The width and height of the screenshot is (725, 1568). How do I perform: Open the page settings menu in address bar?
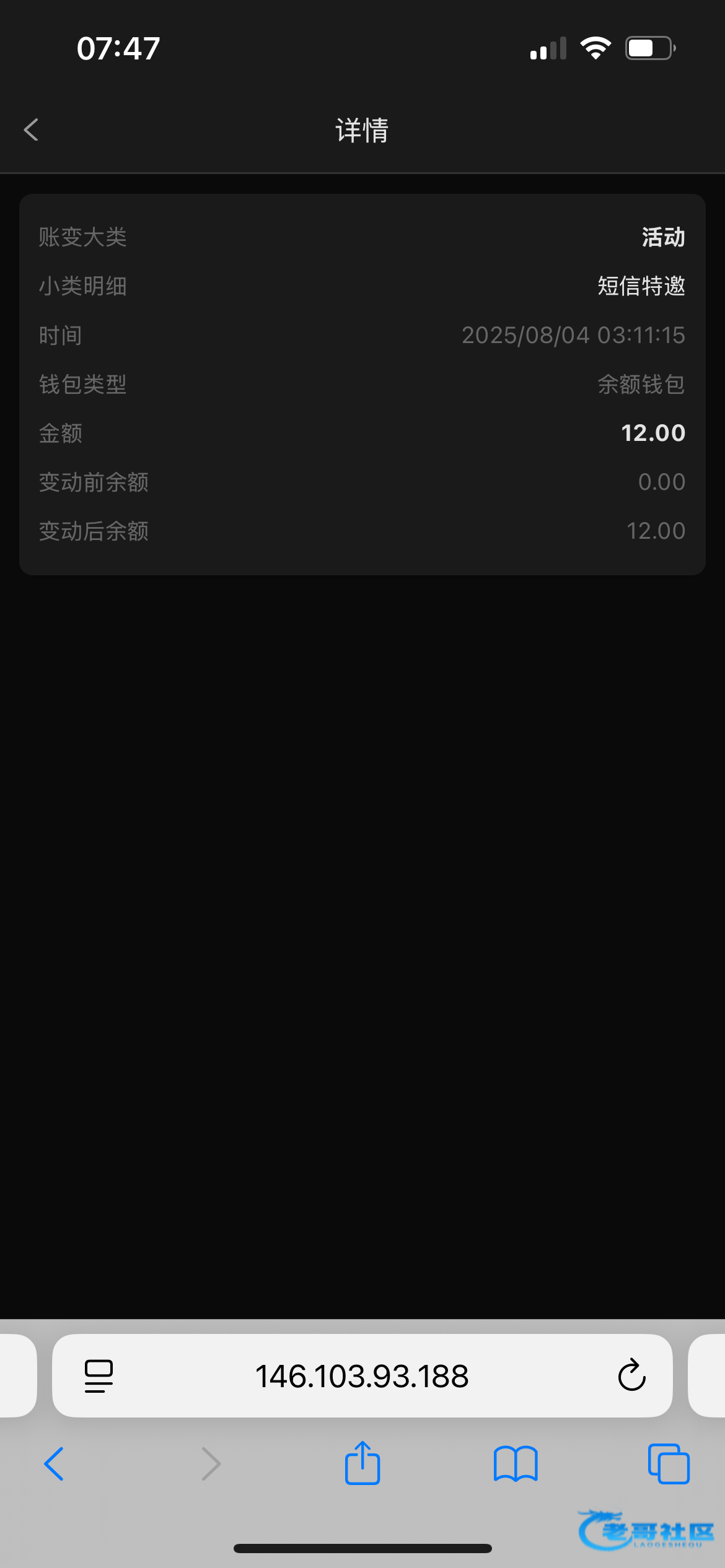[x=99, y=1376]
